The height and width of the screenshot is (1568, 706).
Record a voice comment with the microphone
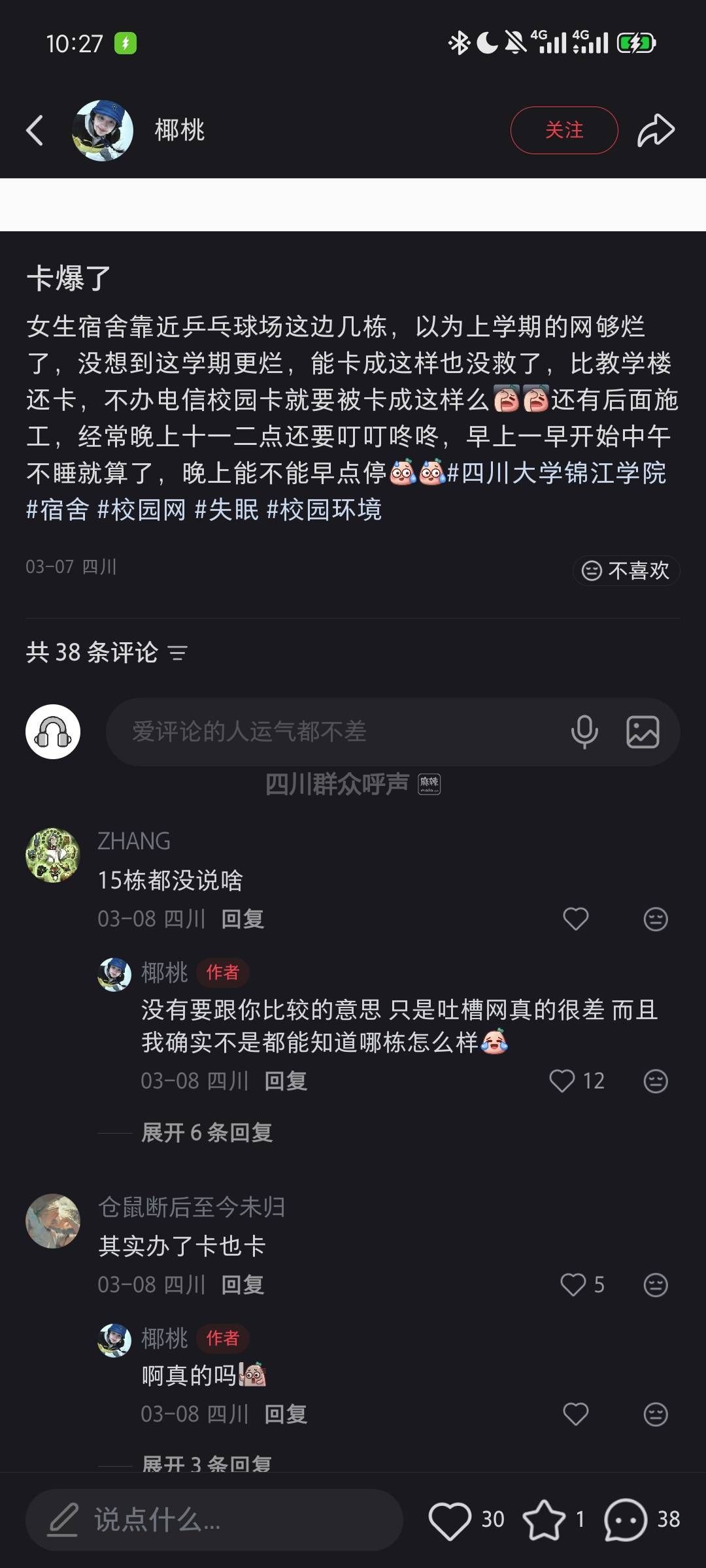tap(584, 732)
